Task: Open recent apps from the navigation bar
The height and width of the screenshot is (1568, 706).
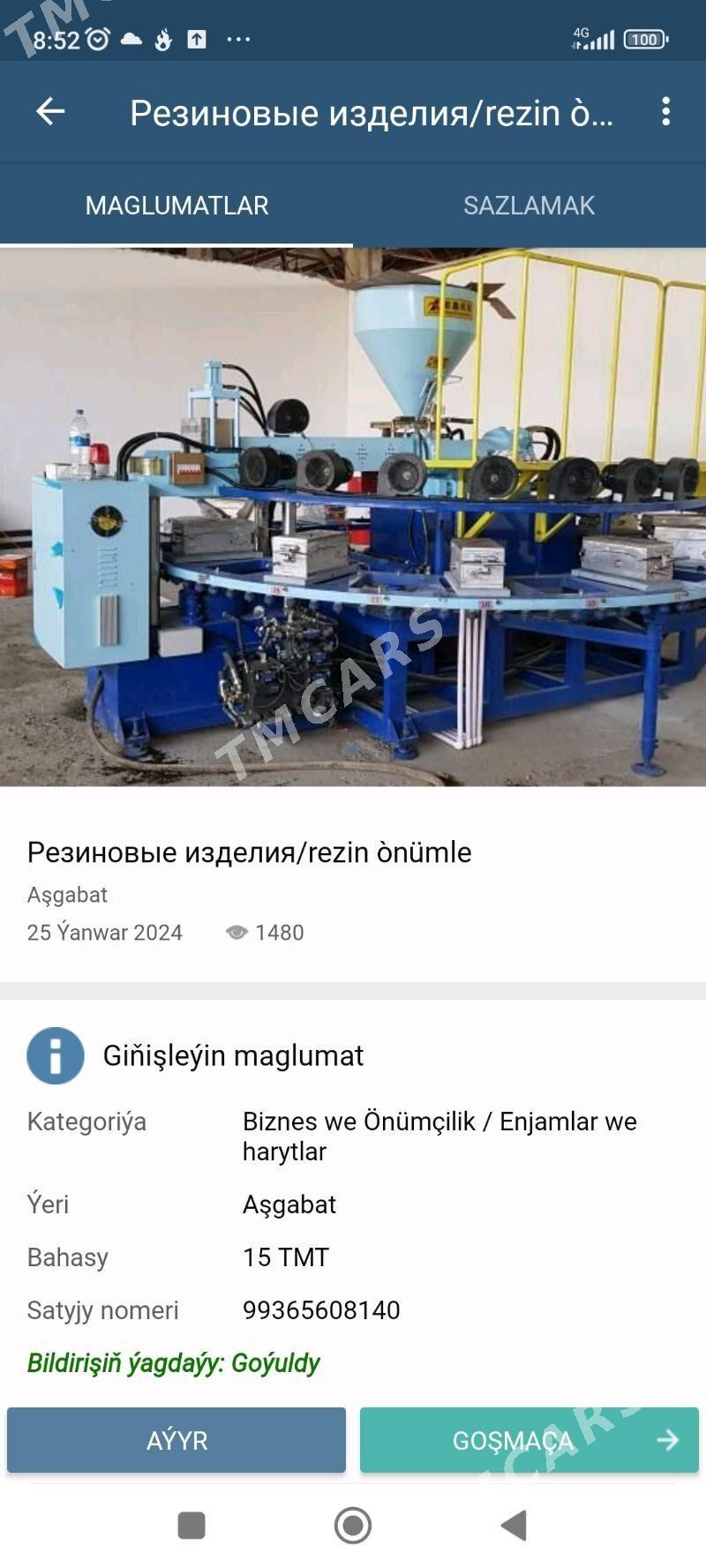Action: [x=192, y=1525]
